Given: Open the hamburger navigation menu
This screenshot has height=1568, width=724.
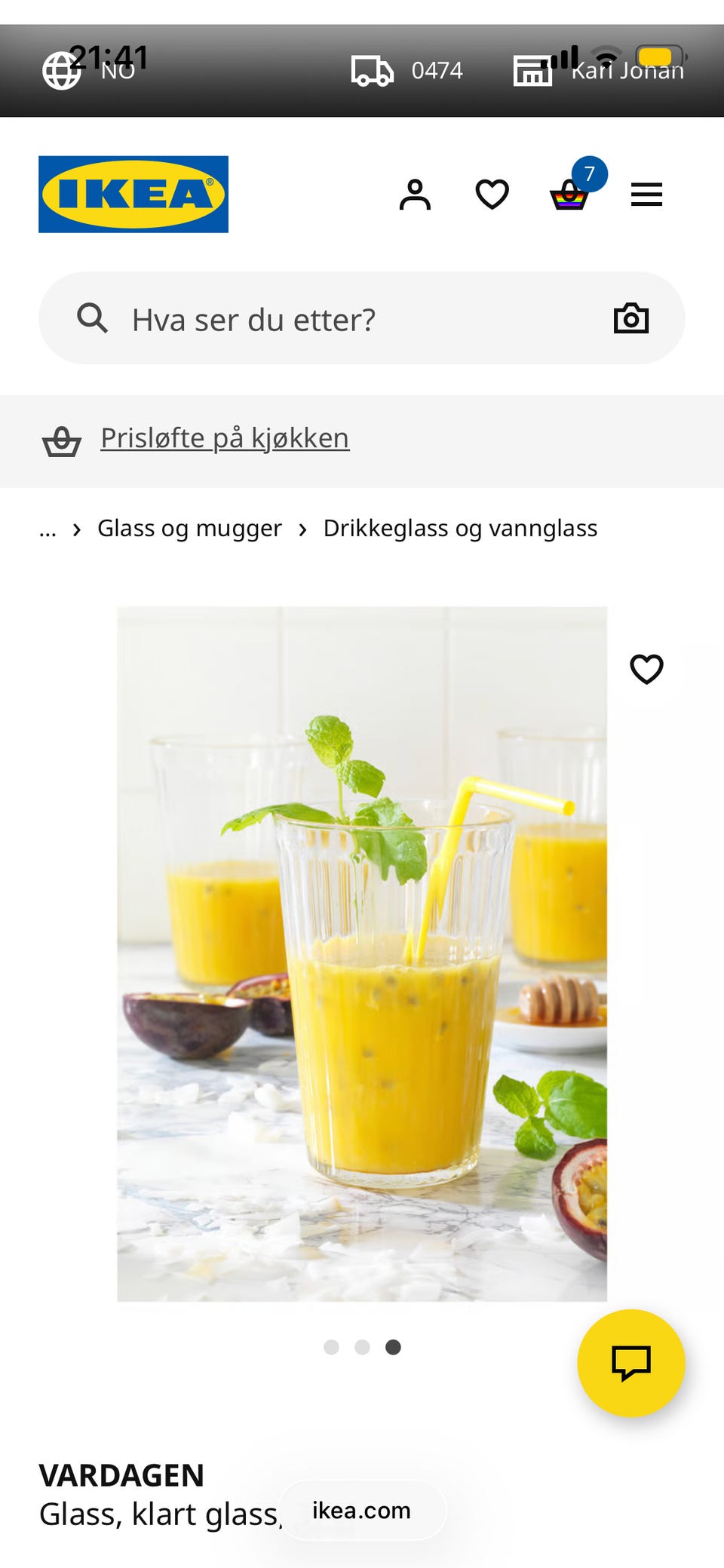Looking at the screenshot, I should (x=646, y=195).
